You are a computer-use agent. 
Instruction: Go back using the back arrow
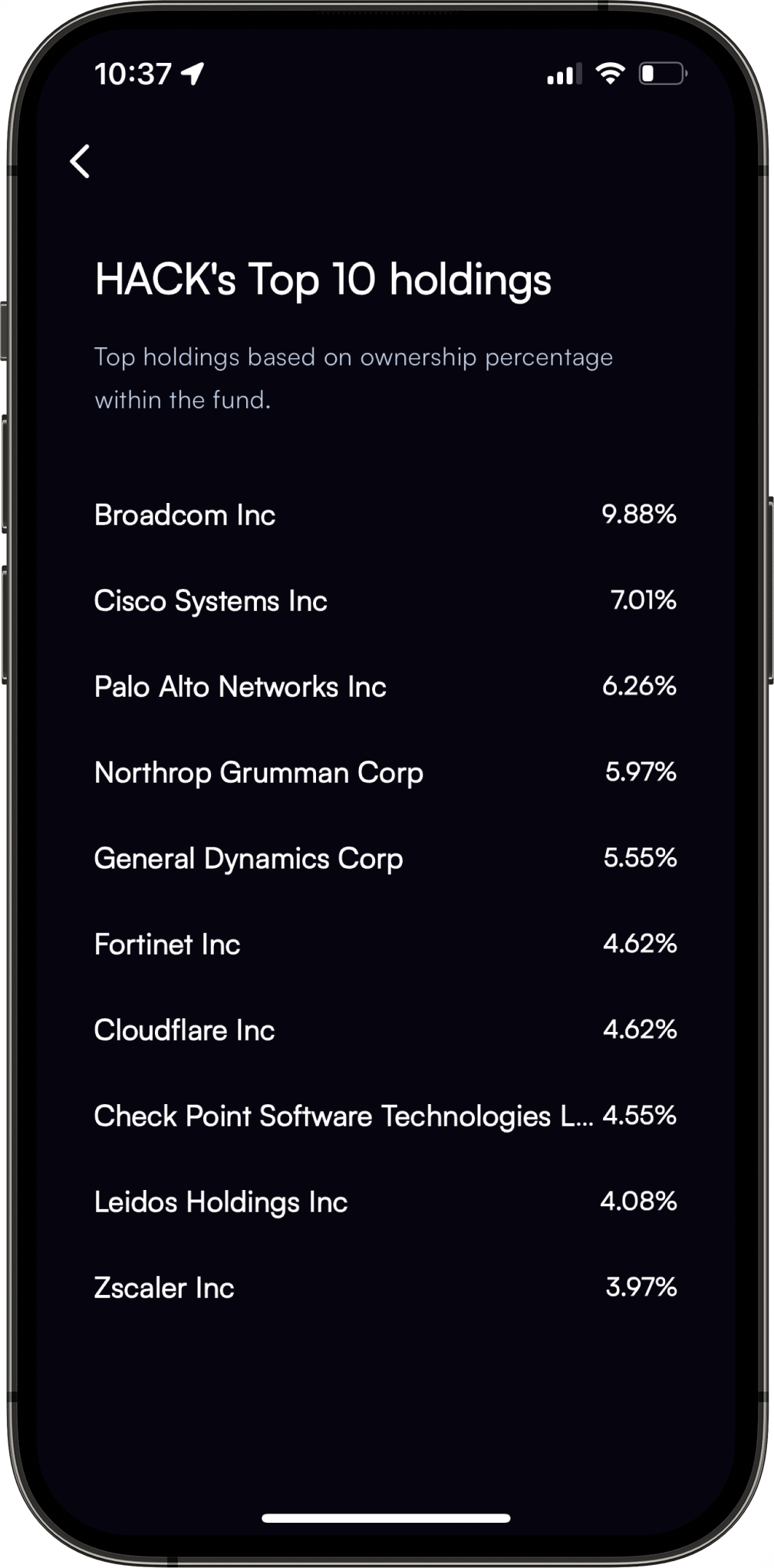click(80, 161)
